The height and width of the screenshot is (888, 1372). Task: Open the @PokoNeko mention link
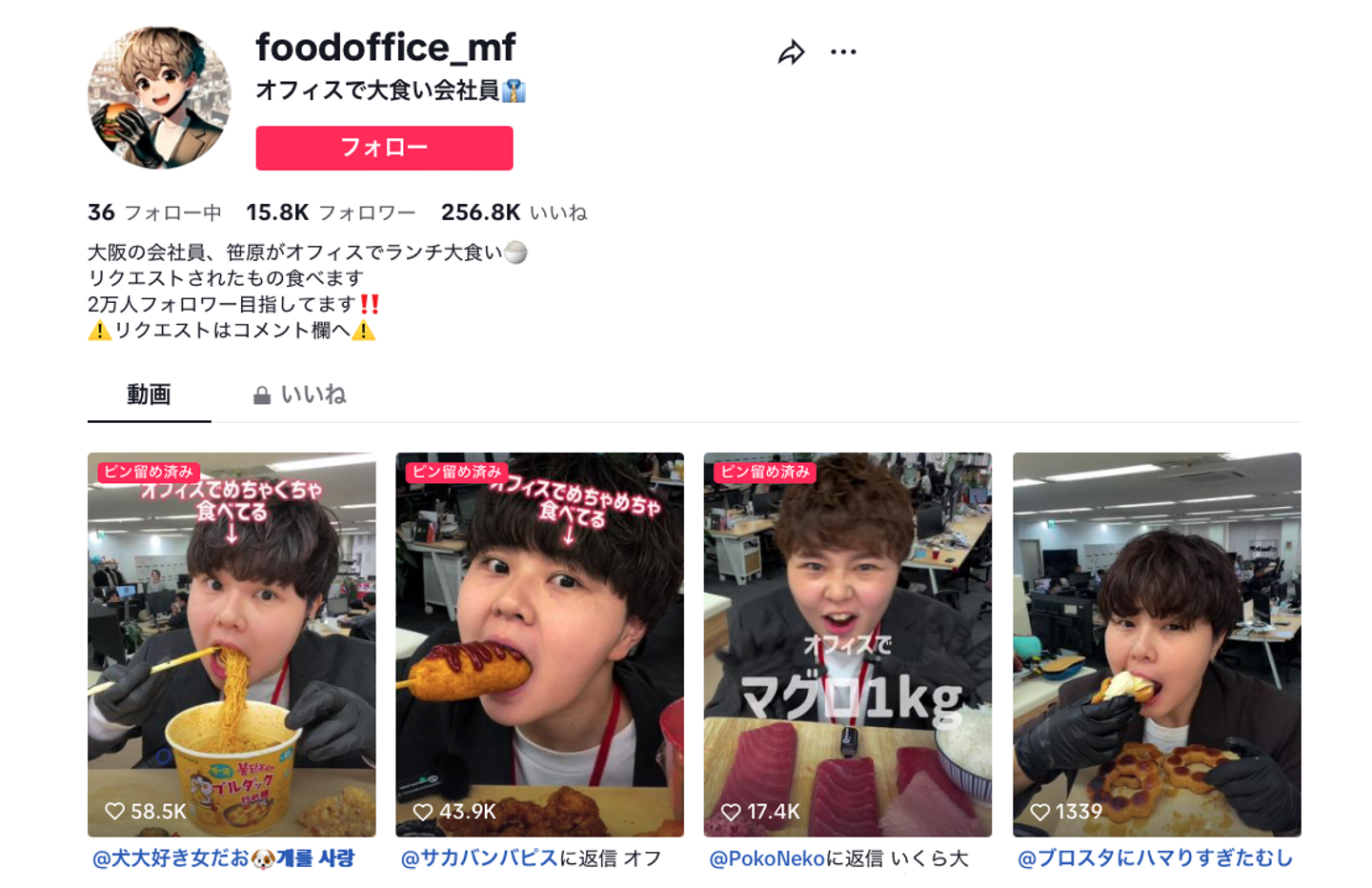[767, 858]
